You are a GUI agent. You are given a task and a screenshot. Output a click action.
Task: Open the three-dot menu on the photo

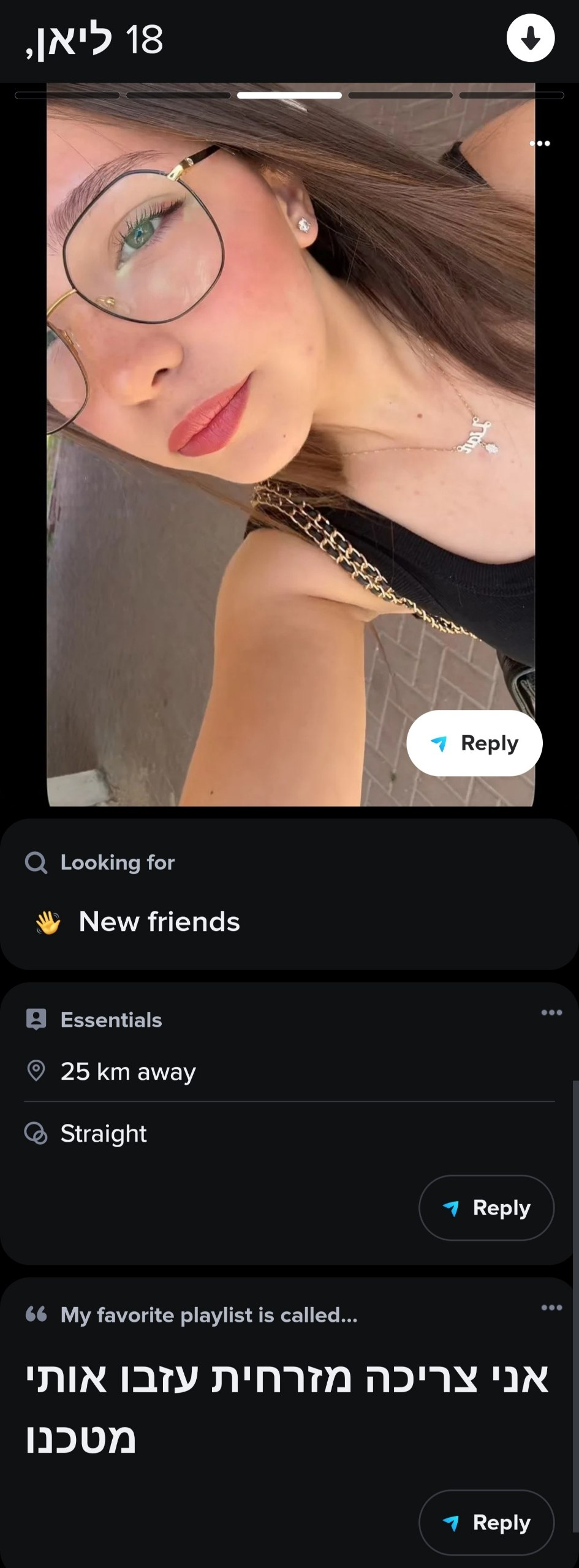540,143
